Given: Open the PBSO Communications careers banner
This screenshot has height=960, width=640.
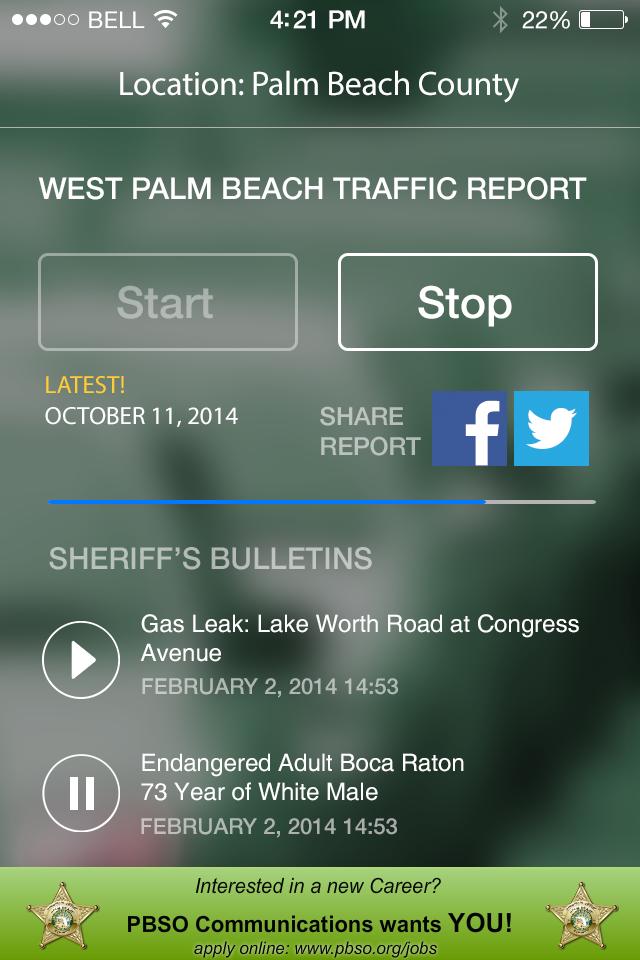Looking at the screenshot, I should click(320, 912).
